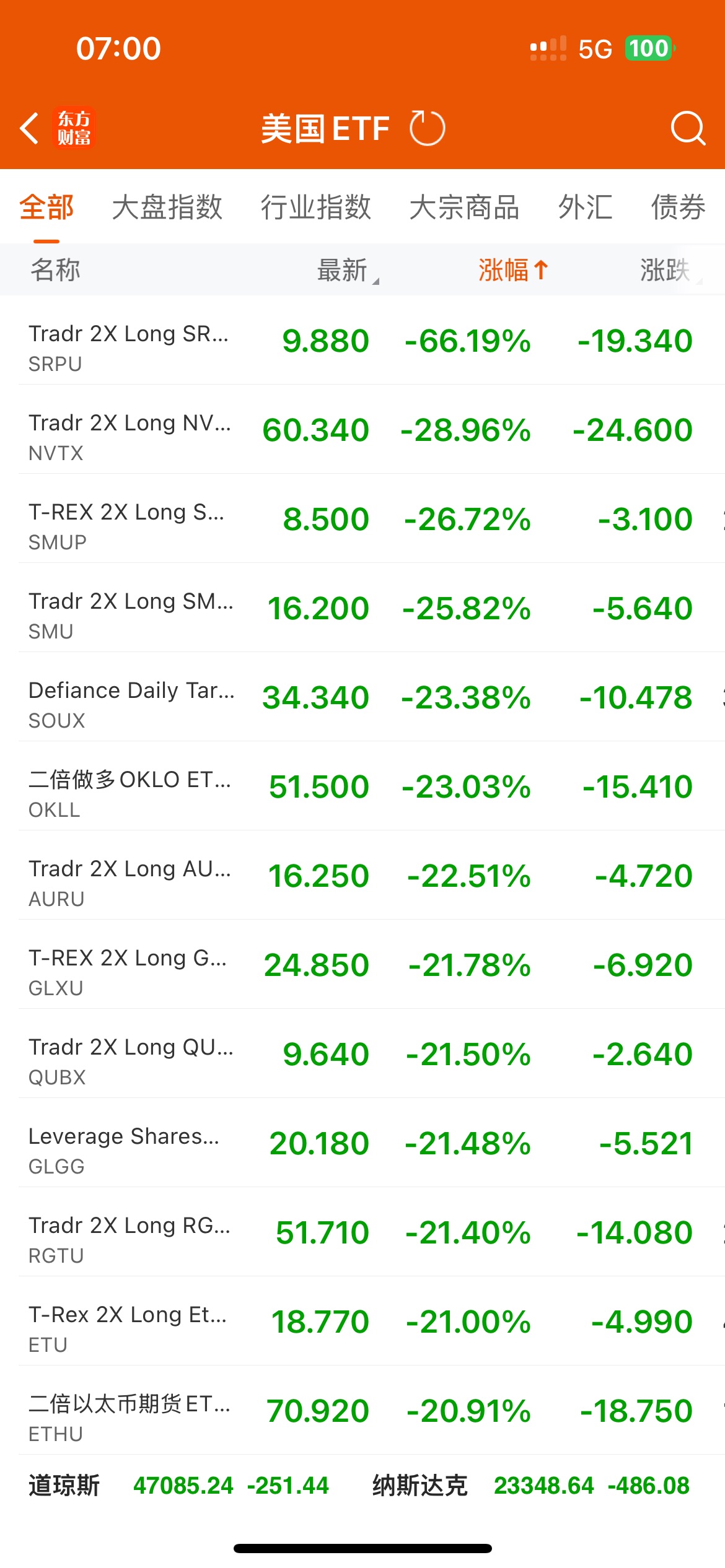The width and height of the screenshot is (725, 1568).
Task: Go back to the previous page
Action: point(30,129)
